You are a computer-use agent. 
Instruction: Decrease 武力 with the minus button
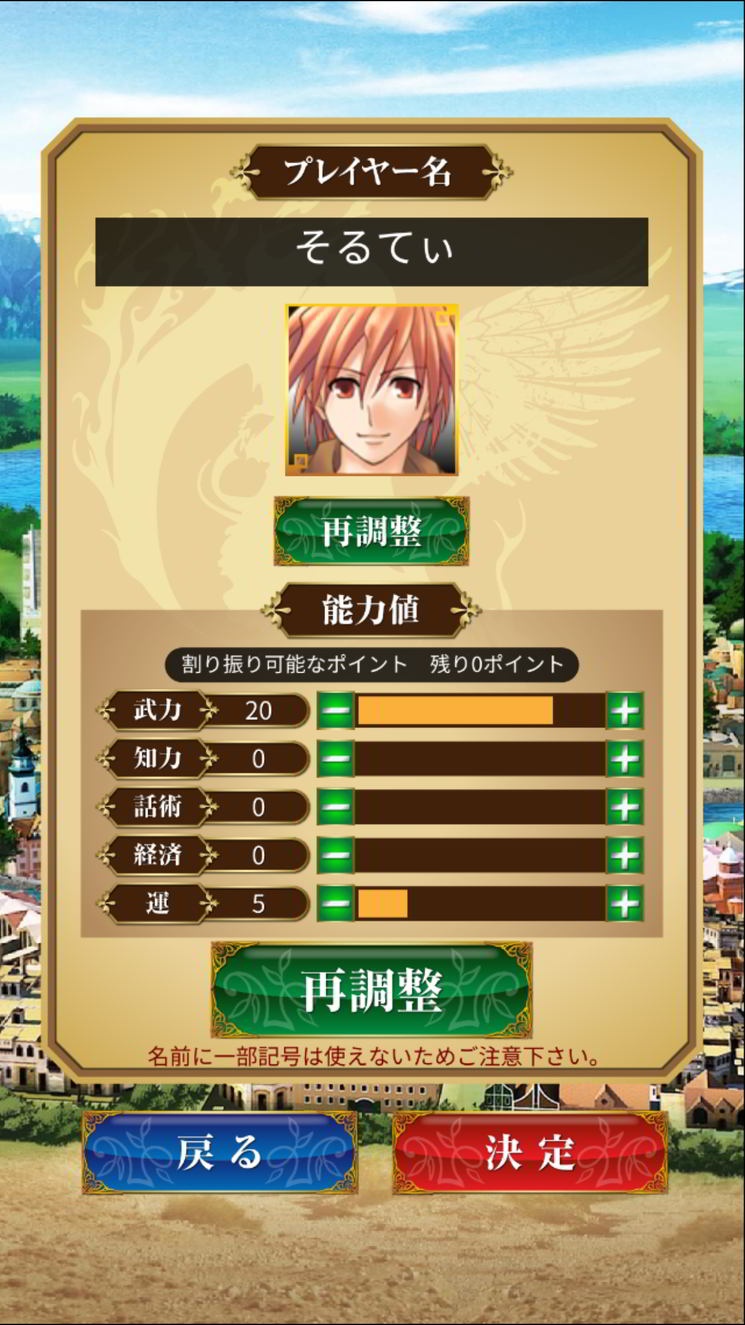click(x=336, y=711)
